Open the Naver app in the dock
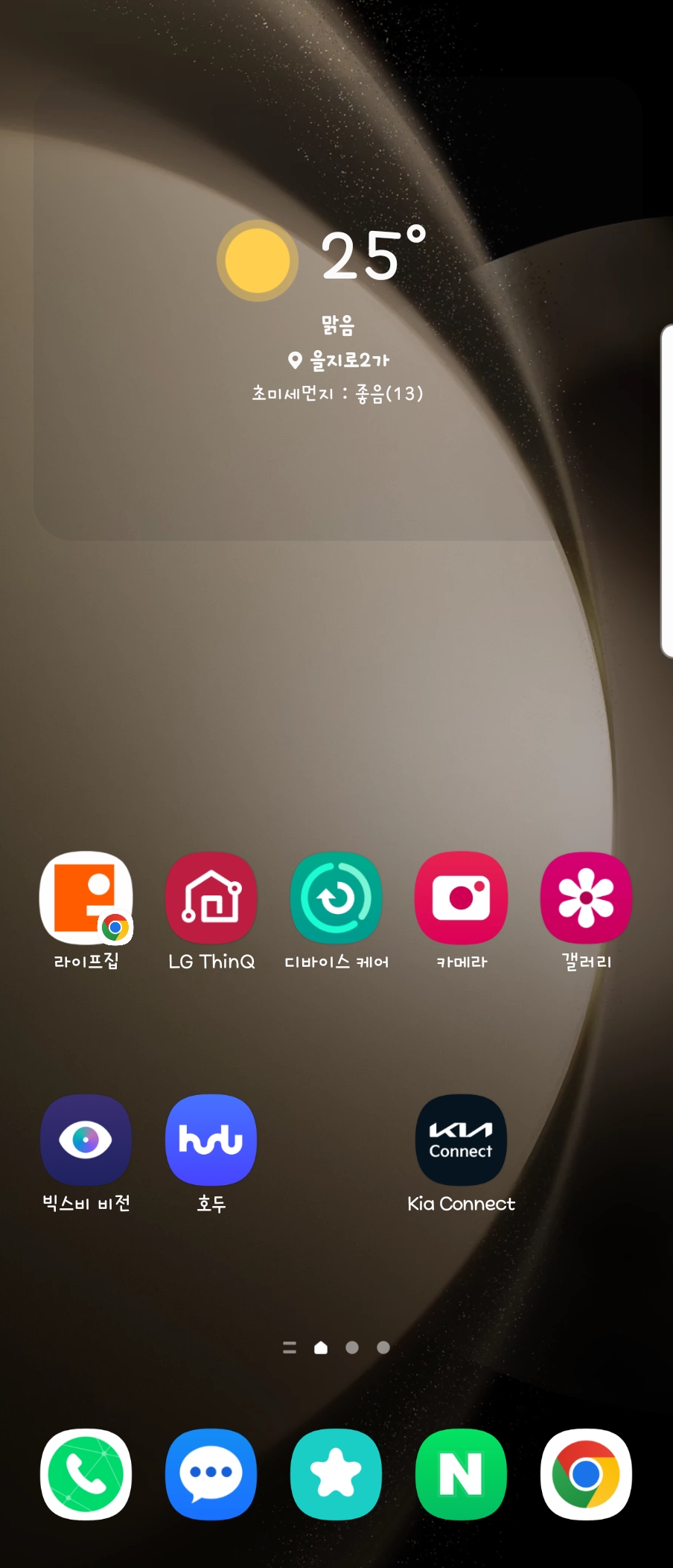Image resolution: width=673 pixels, height=1568 pixels. coord(462,1474)
